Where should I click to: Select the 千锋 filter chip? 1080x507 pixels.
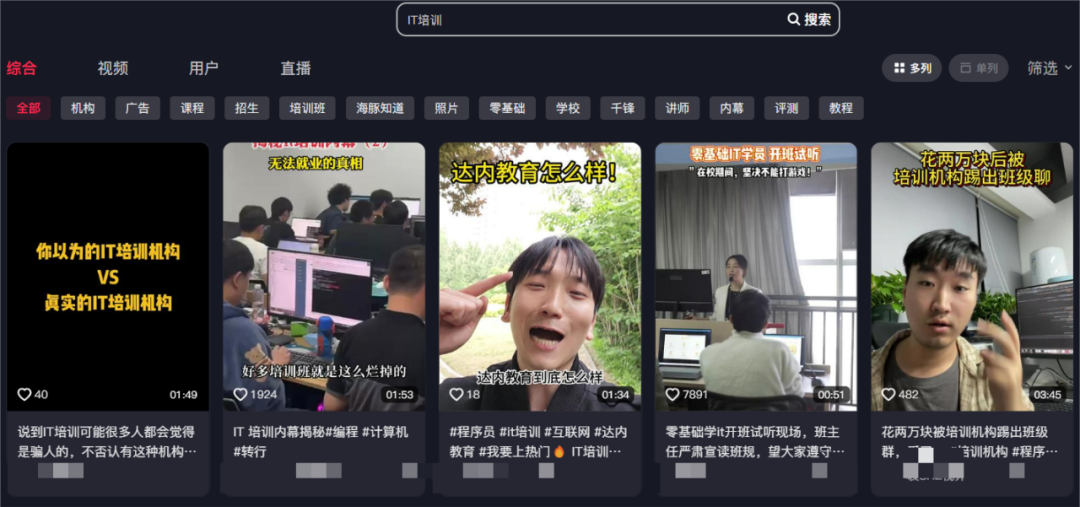(622, 108)
